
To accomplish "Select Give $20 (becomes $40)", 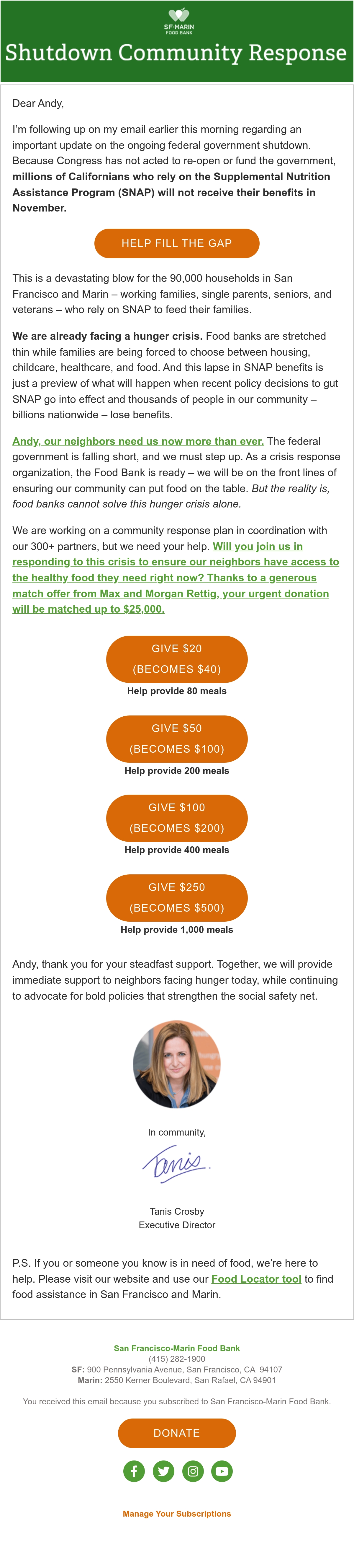I will 176,659.
